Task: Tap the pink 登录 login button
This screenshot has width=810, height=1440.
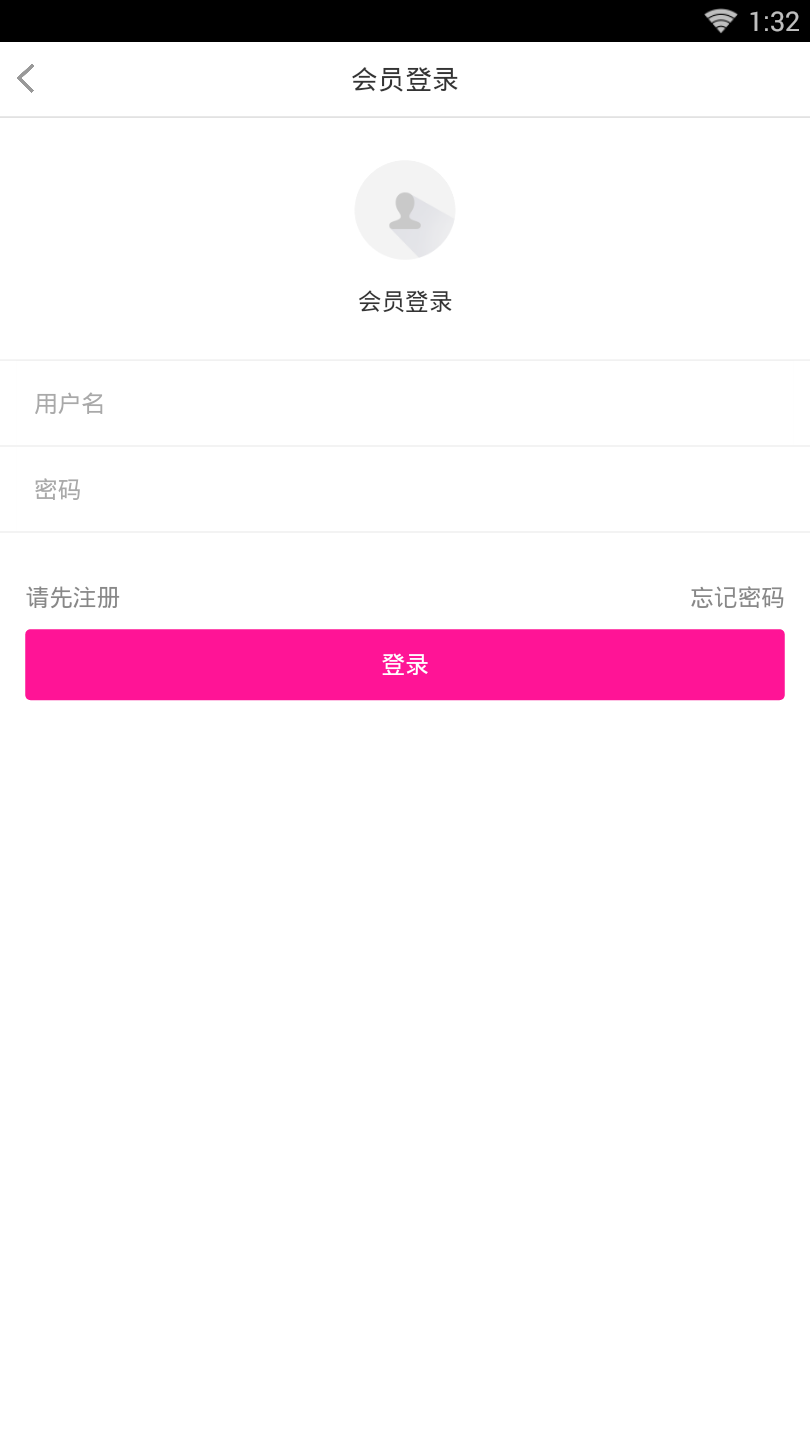Action: (404, 665)
